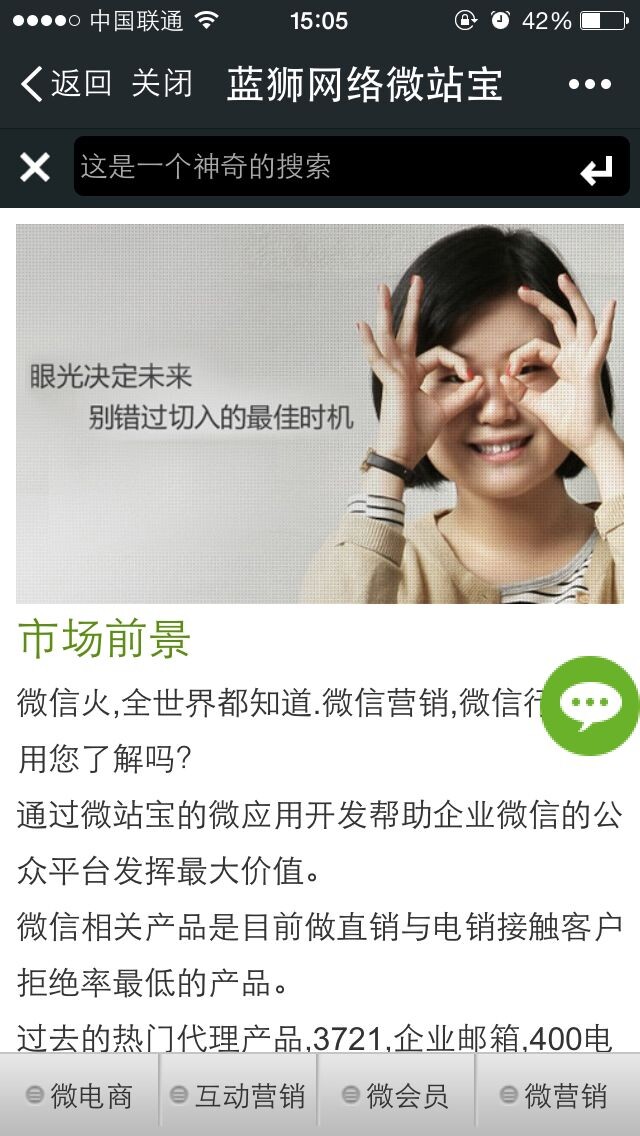Dismiss the search bar with the X
The width and height of the screenshot is (640, 1136).
35,167
